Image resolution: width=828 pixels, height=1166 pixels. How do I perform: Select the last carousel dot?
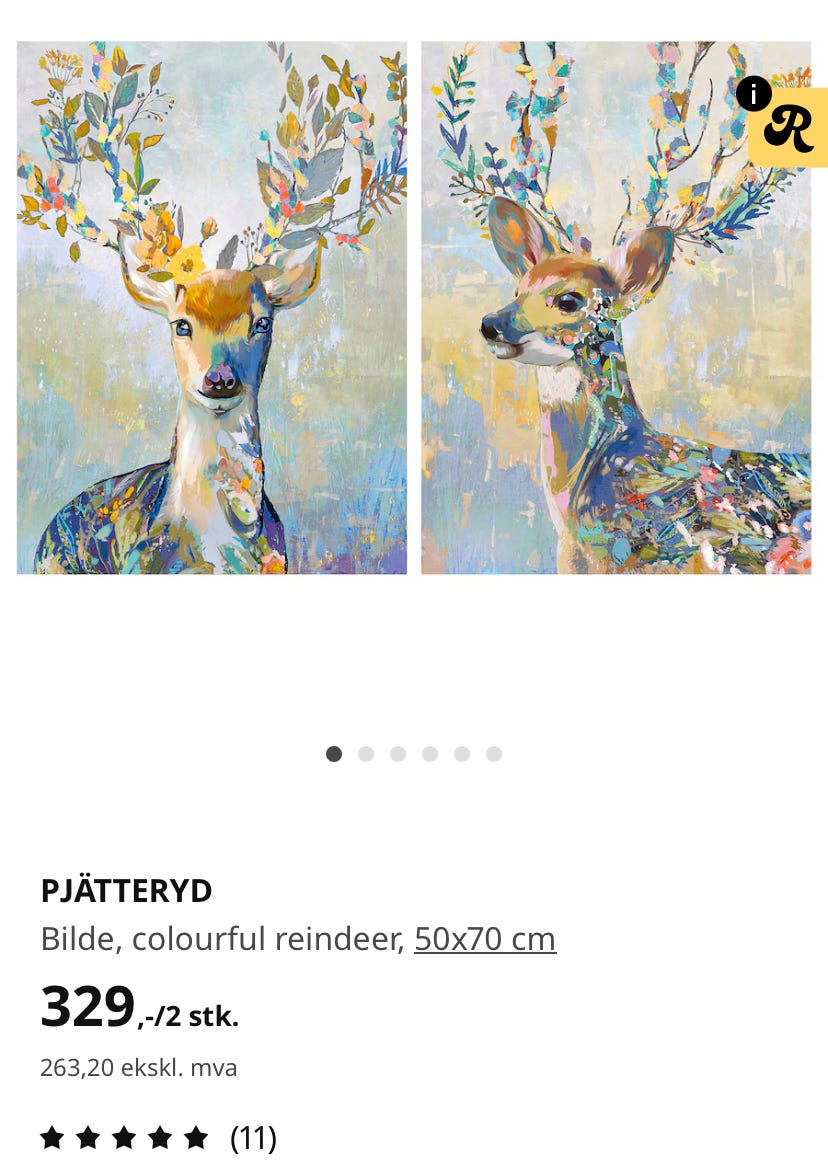pos(494,754)
